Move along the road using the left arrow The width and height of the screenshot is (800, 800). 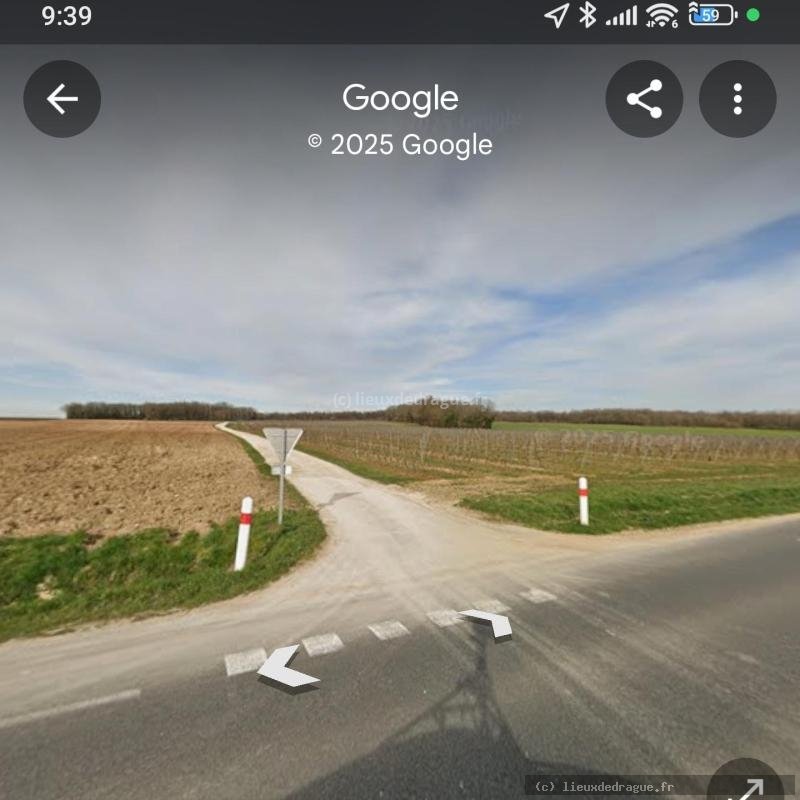tap(286, 667)
